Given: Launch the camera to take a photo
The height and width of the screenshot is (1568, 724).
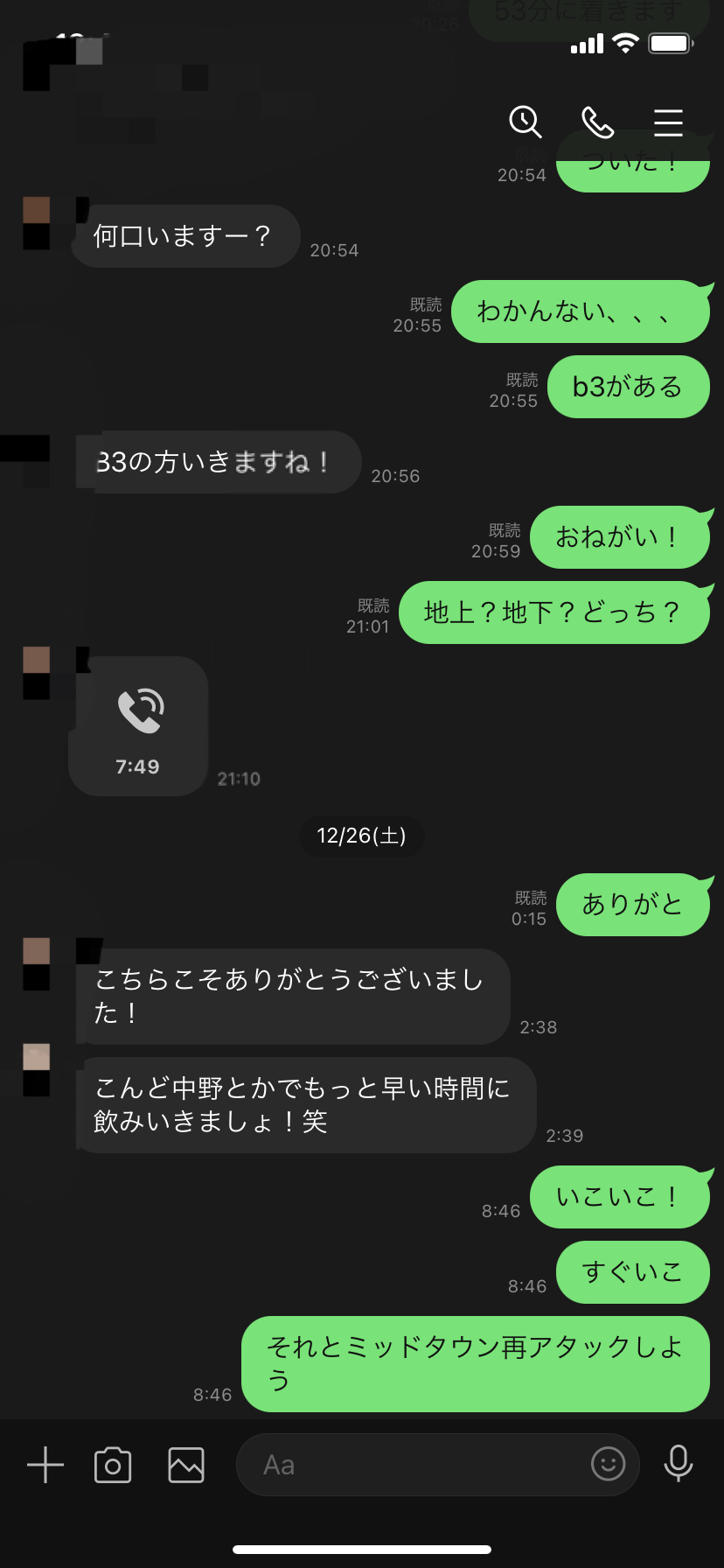Looking at the screenshot, I should (x=113, y=1465).
